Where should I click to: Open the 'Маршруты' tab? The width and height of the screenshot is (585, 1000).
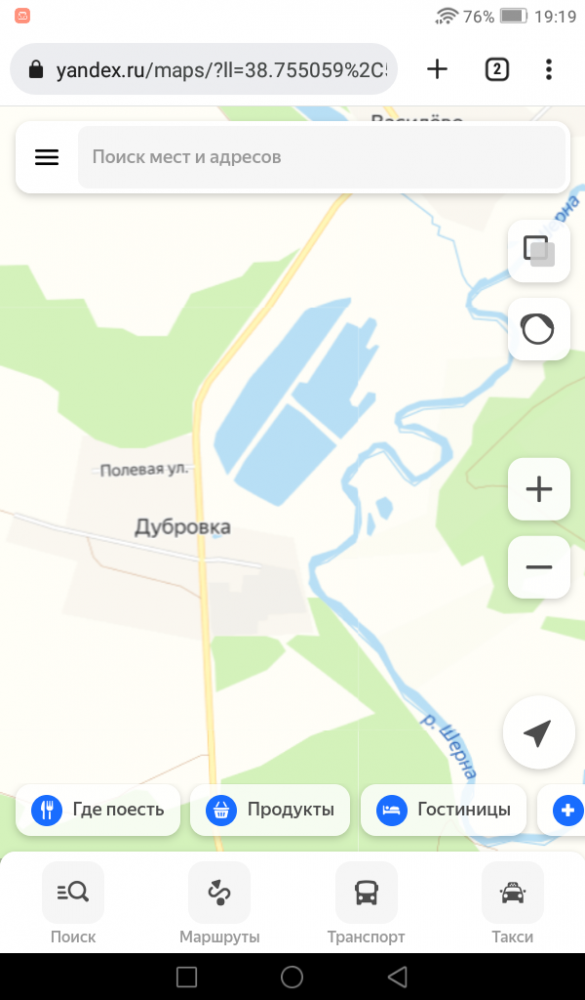tap(219, 902)
